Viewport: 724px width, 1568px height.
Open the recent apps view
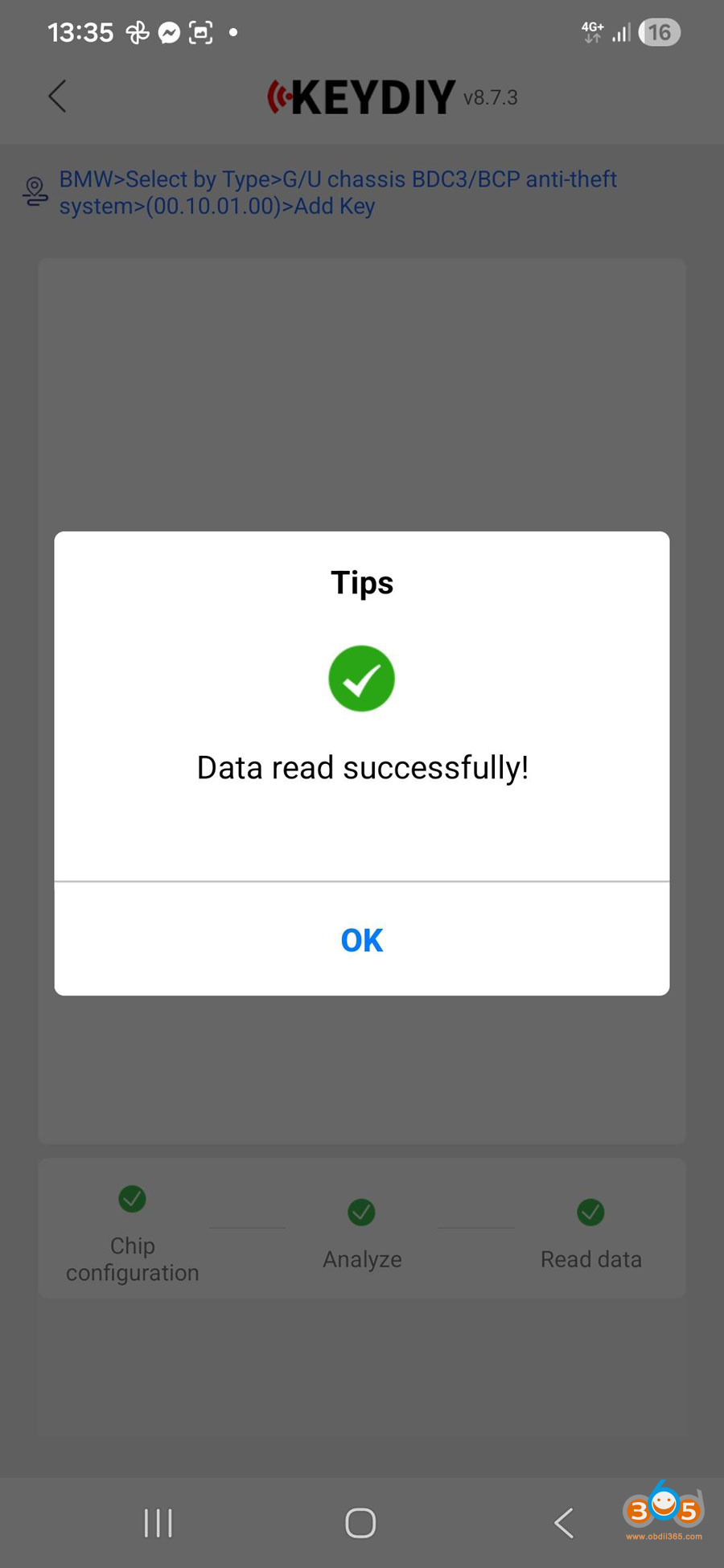(158, 1522)
